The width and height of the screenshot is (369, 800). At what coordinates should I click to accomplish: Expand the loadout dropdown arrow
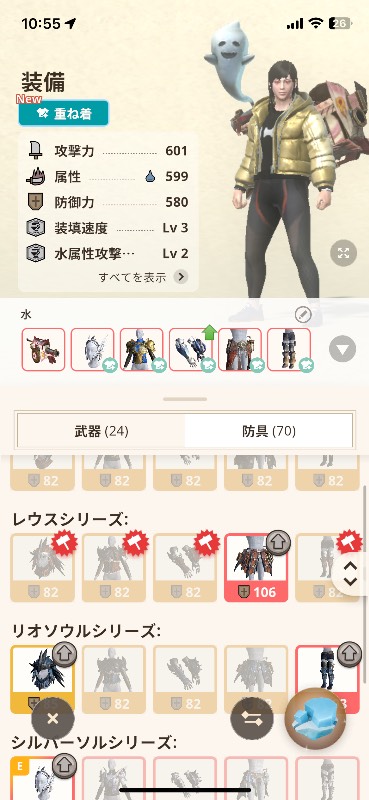pyautogui.click(x=342, y=349)
